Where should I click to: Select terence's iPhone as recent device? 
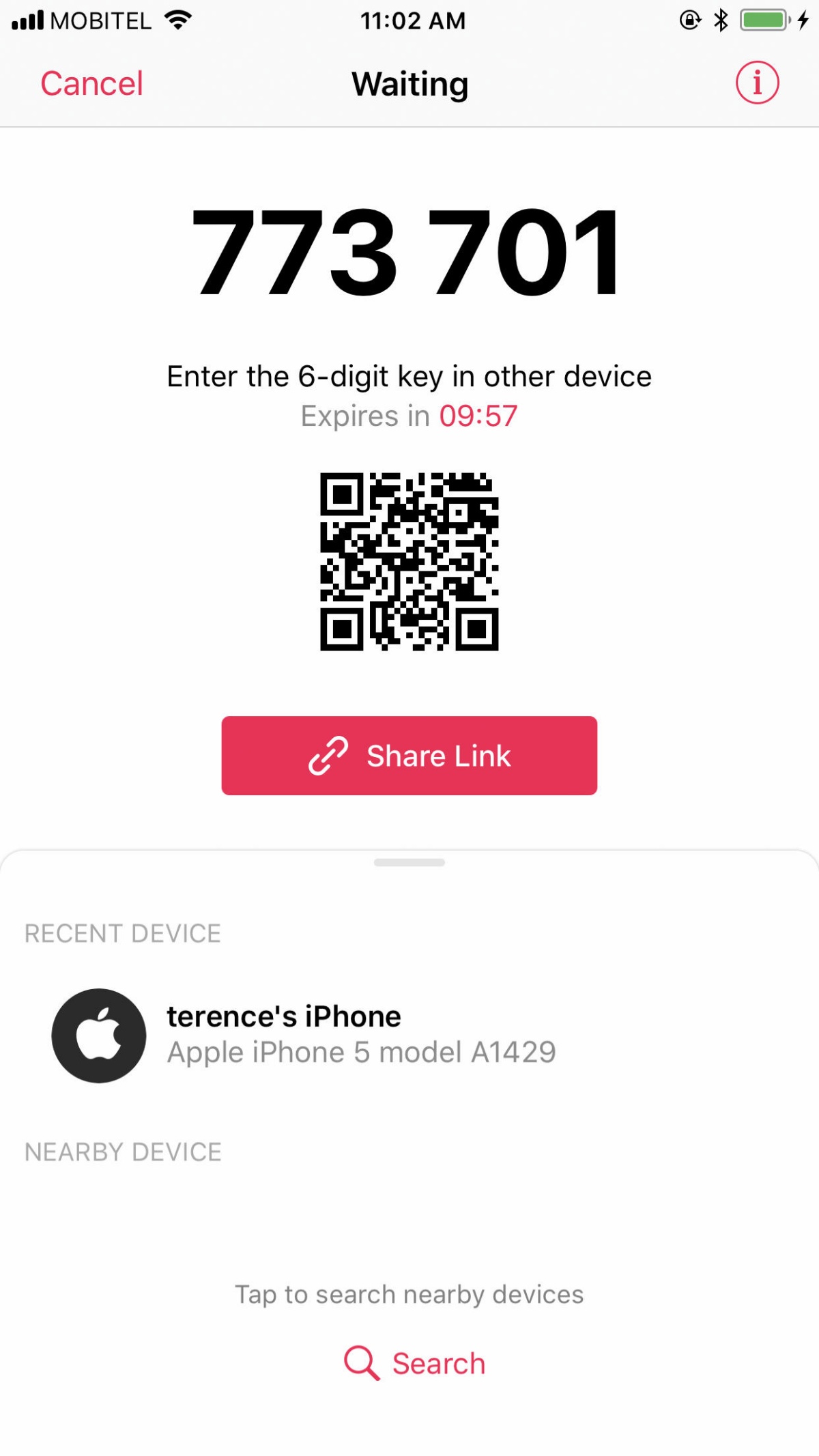(409, 1036)
